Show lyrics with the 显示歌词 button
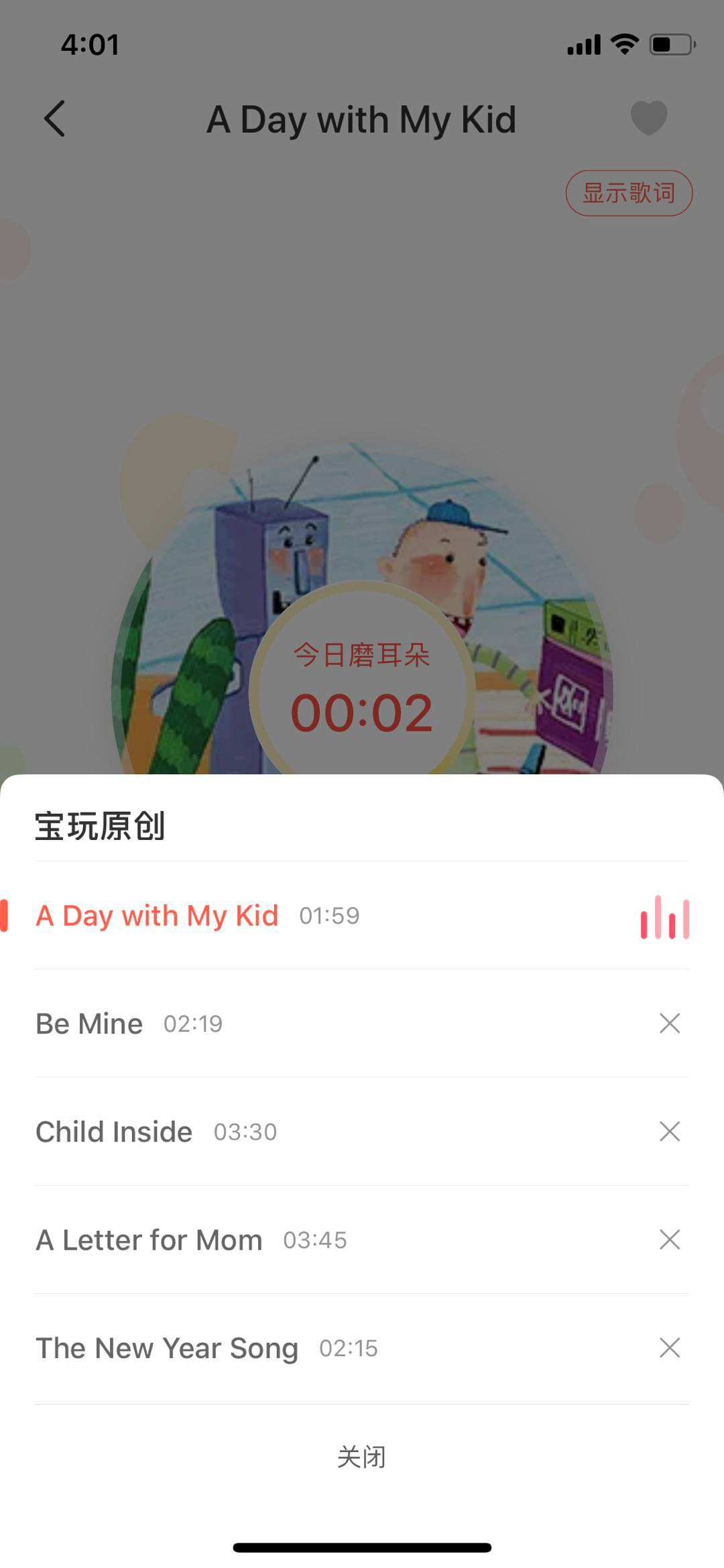724x1568 pixels. (x=629, y=194)
